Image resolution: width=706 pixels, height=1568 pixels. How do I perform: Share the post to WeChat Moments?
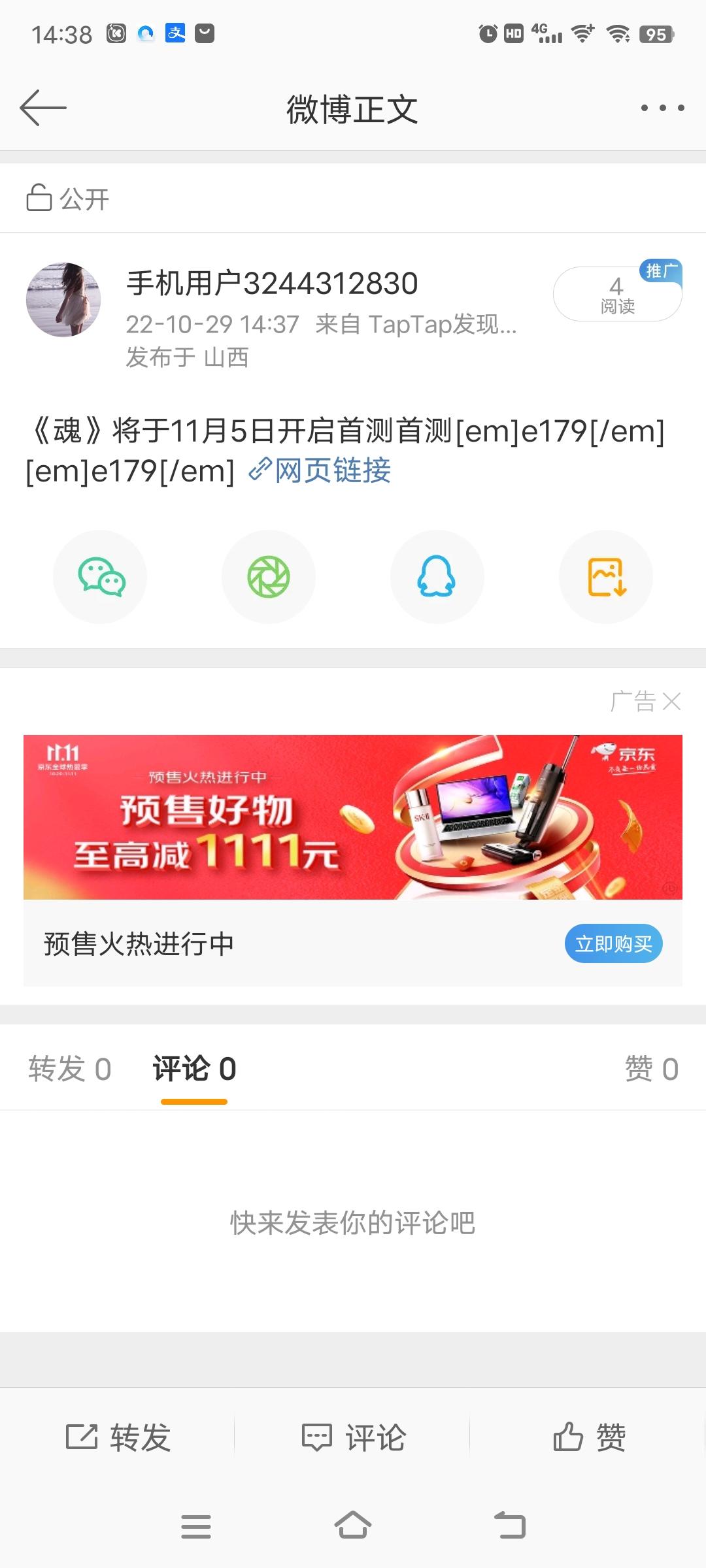point(269,577)
